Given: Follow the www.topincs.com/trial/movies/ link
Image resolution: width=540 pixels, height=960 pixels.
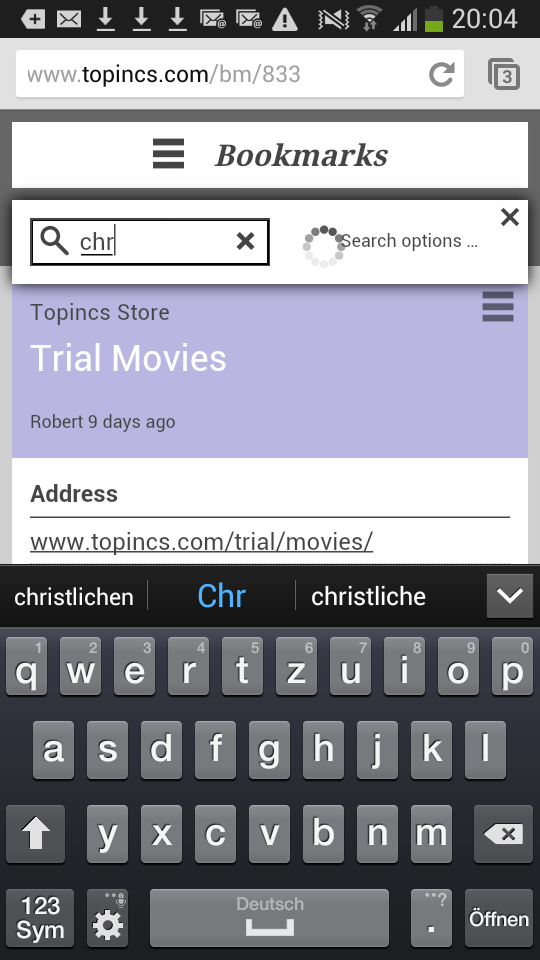Looking at the screenshot, I should (x=201, y=541).
